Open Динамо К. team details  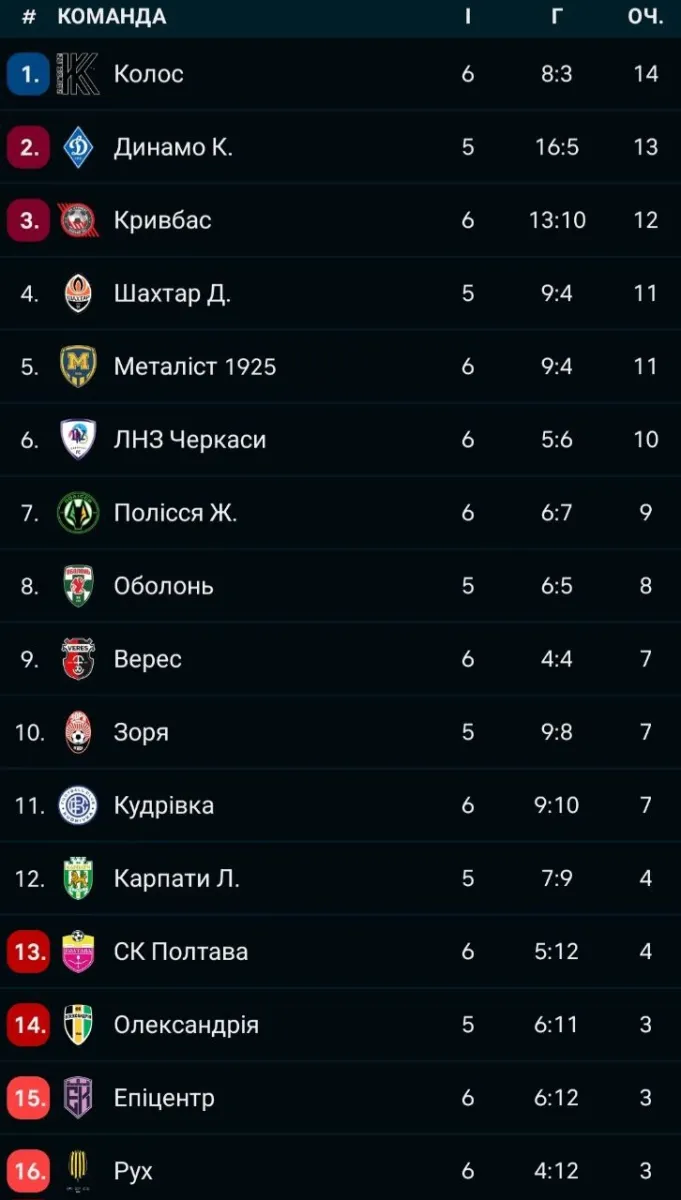click(173, 147)
